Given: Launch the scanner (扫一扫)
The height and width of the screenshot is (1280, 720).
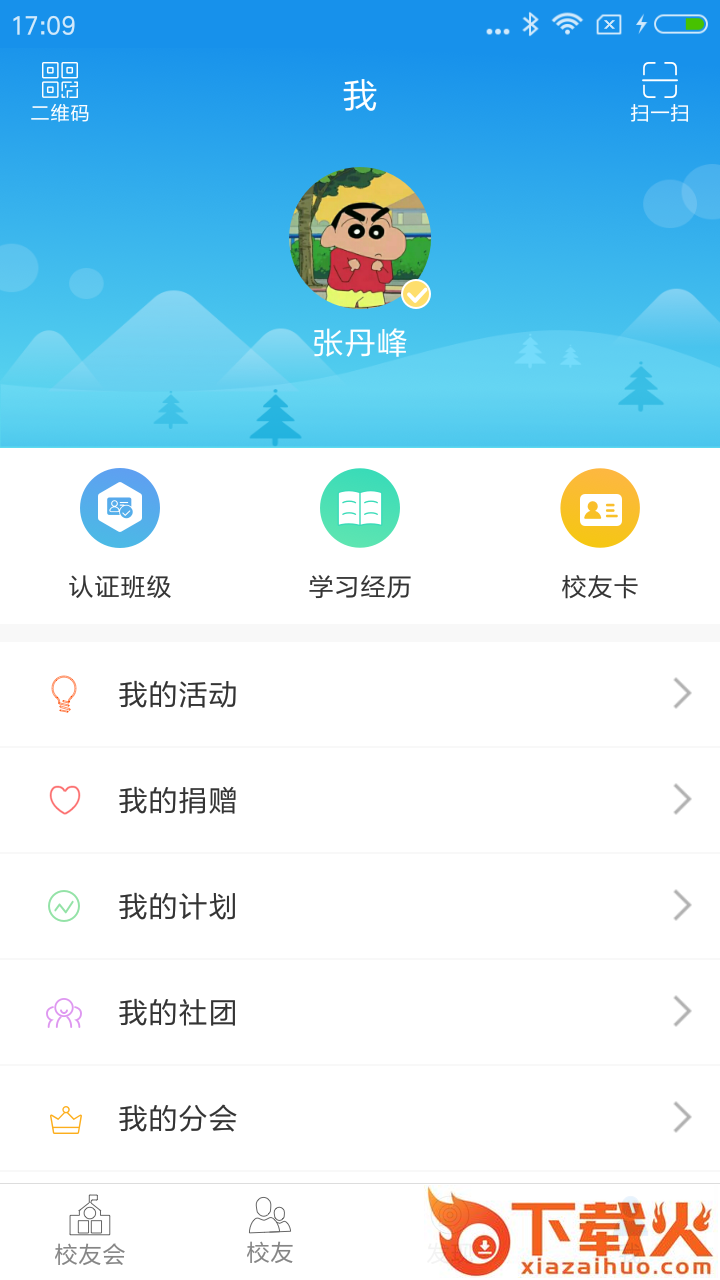Looking at the screenshot, I should pyautogui.click(x=659, y=92).
